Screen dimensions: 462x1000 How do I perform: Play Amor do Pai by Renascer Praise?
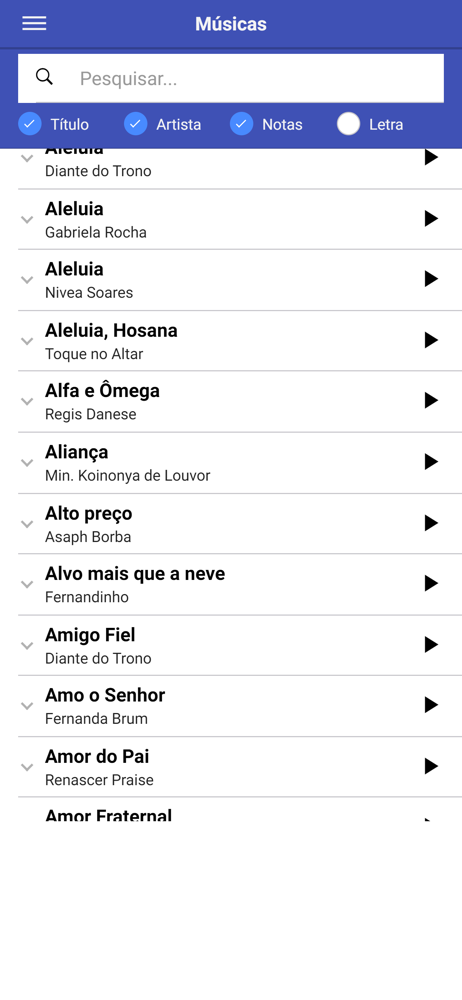(x=431, y=766)
